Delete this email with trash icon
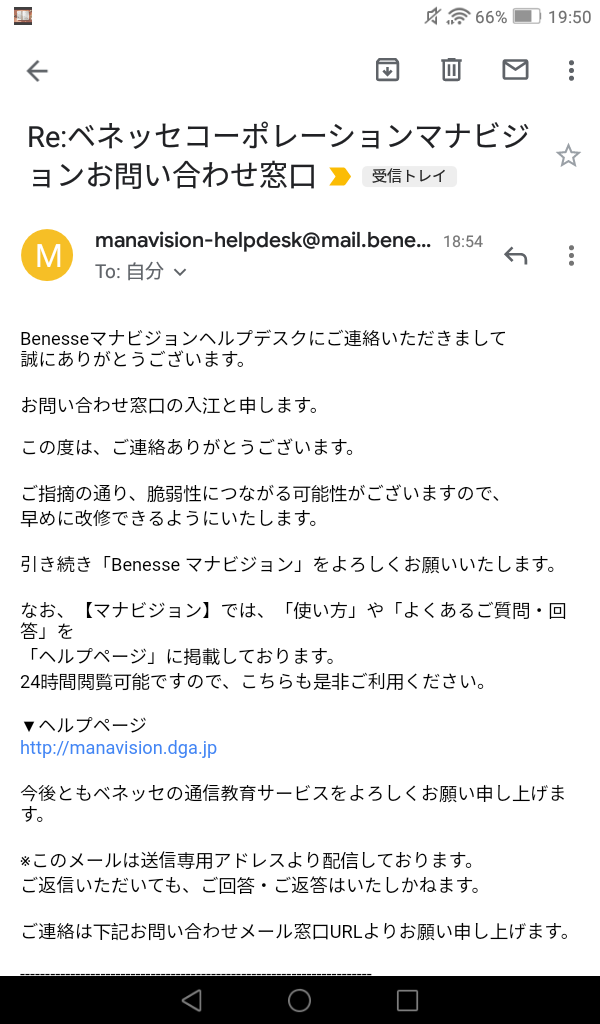Image resolution: width=600 pixels, height=1024 pixels. point(451,69)
